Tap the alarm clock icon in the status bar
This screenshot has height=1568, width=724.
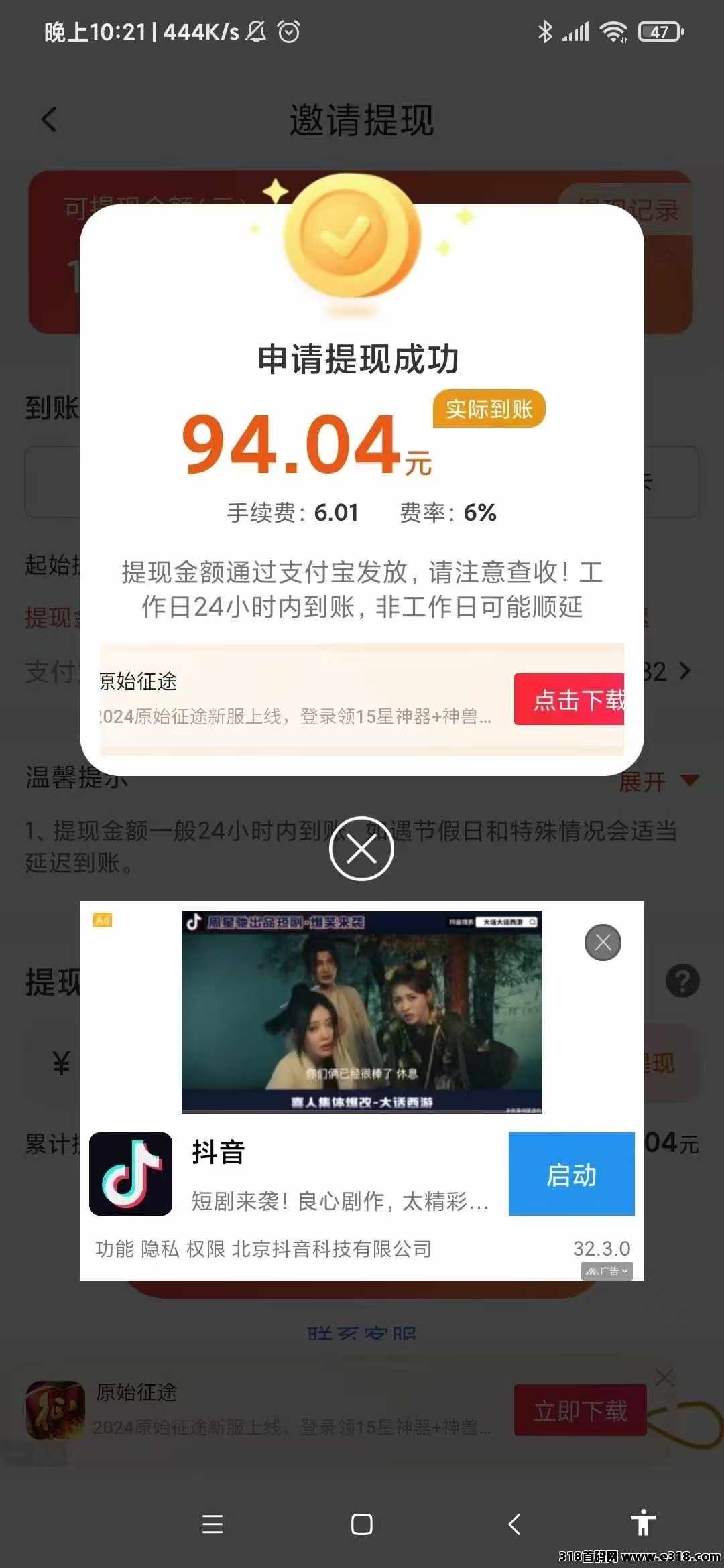(290, 31)
